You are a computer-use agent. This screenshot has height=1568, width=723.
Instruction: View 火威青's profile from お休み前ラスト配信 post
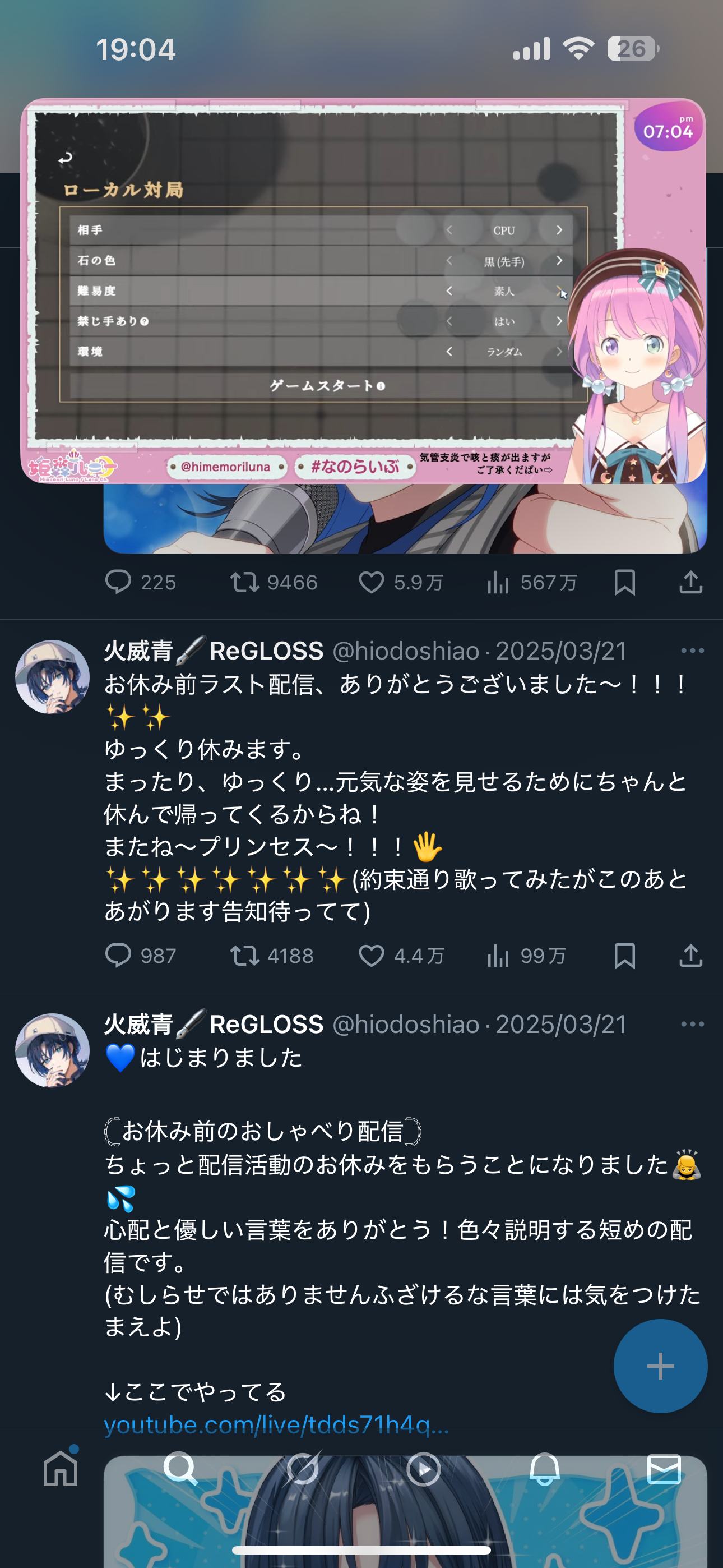click(x=52, y=676)
